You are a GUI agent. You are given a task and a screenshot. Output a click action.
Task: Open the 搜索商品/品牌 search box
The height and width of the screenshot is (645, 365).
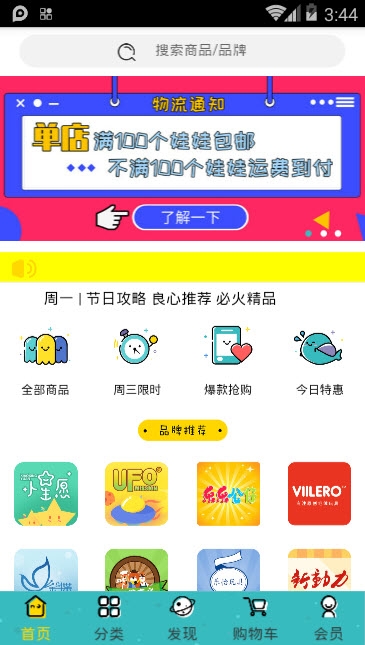click(x=182, y=51)
